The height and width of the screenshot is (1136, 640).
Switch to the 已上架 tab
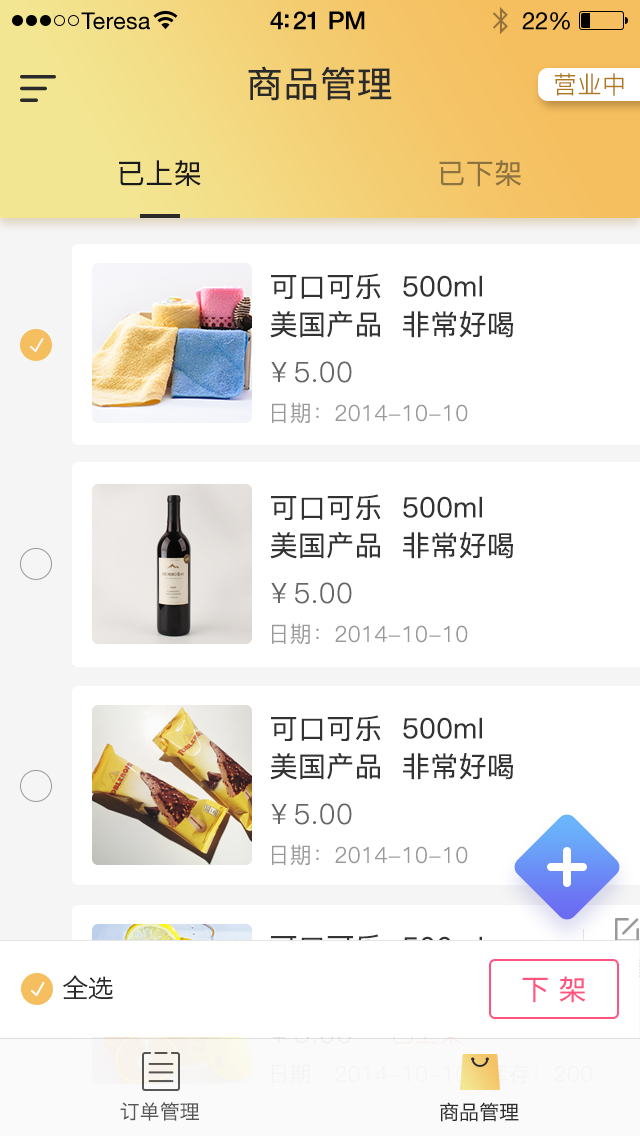pyautogui.click(x=160, y=175)
